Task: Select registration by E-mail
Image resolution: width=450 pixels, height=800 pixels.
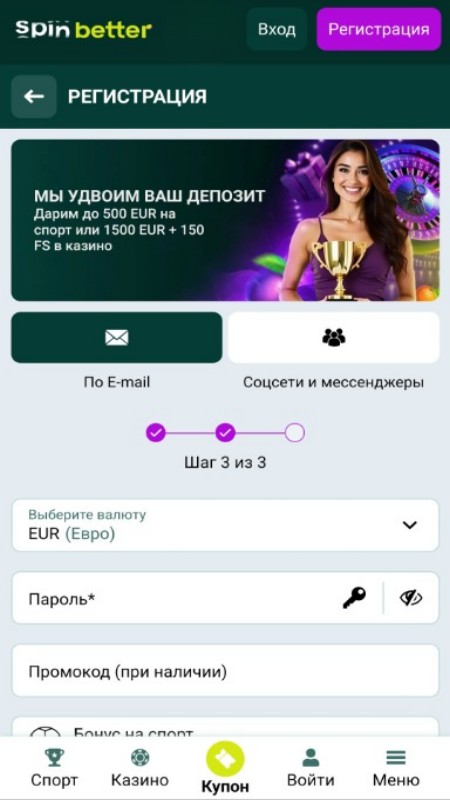Action: click(117, 337)
